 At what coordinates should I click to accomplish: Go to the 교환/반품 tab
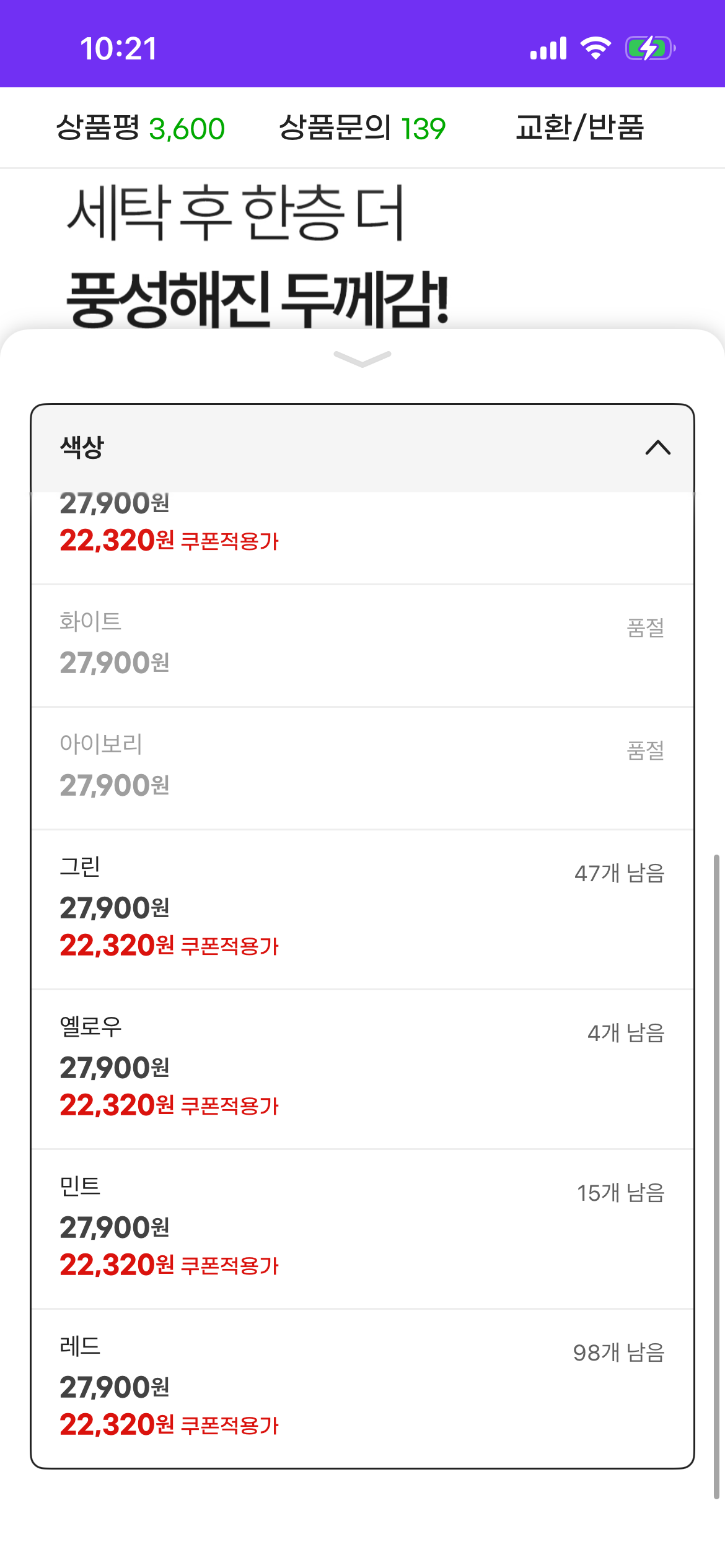click(580, 128)
